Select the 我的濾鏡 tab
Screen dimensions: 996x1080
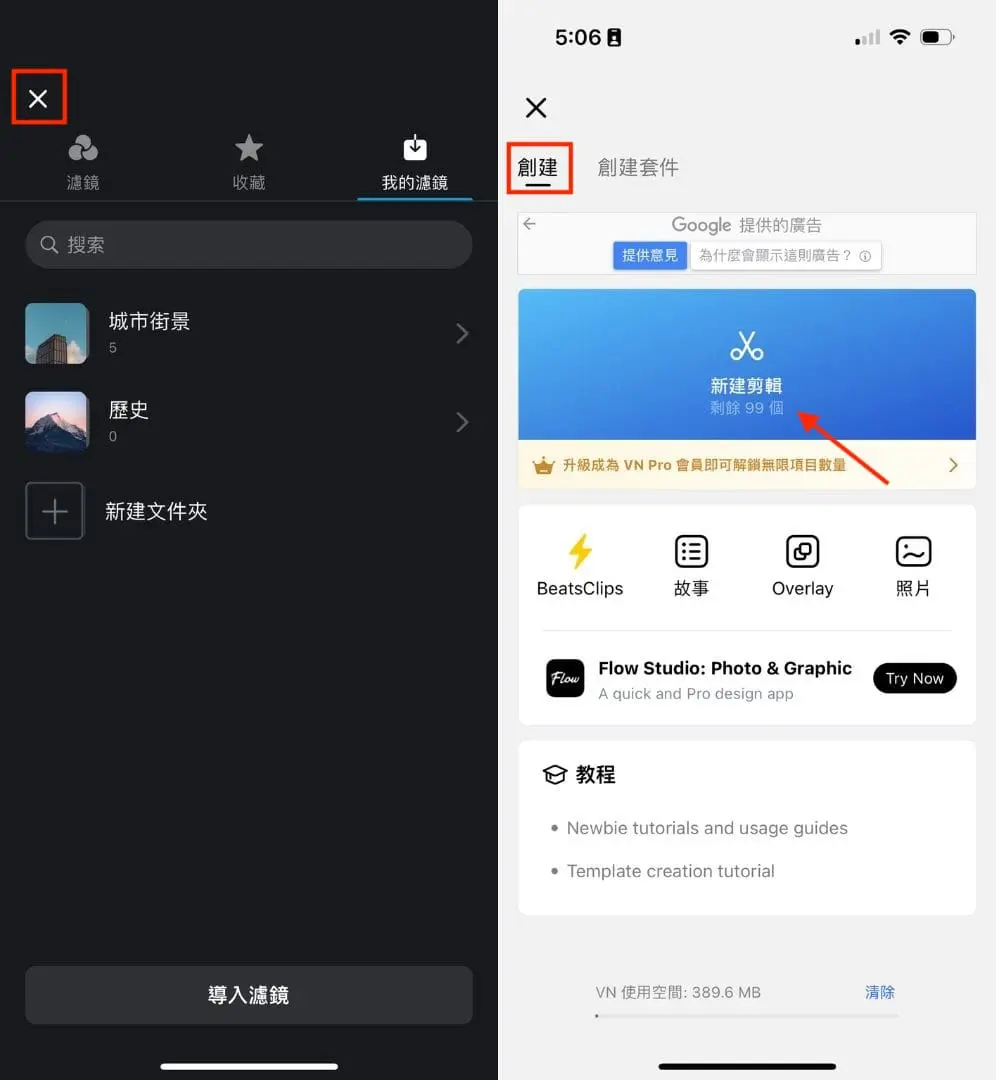414,163
